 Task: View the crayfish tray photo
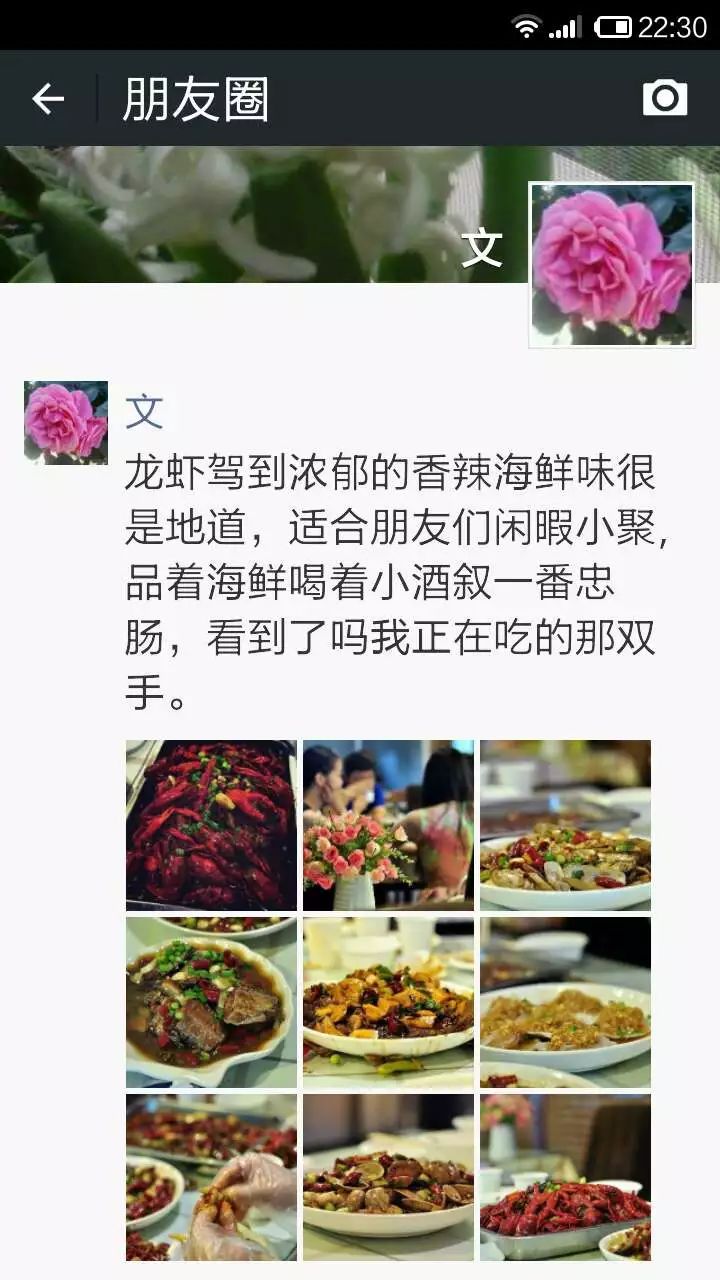[211, 825]
